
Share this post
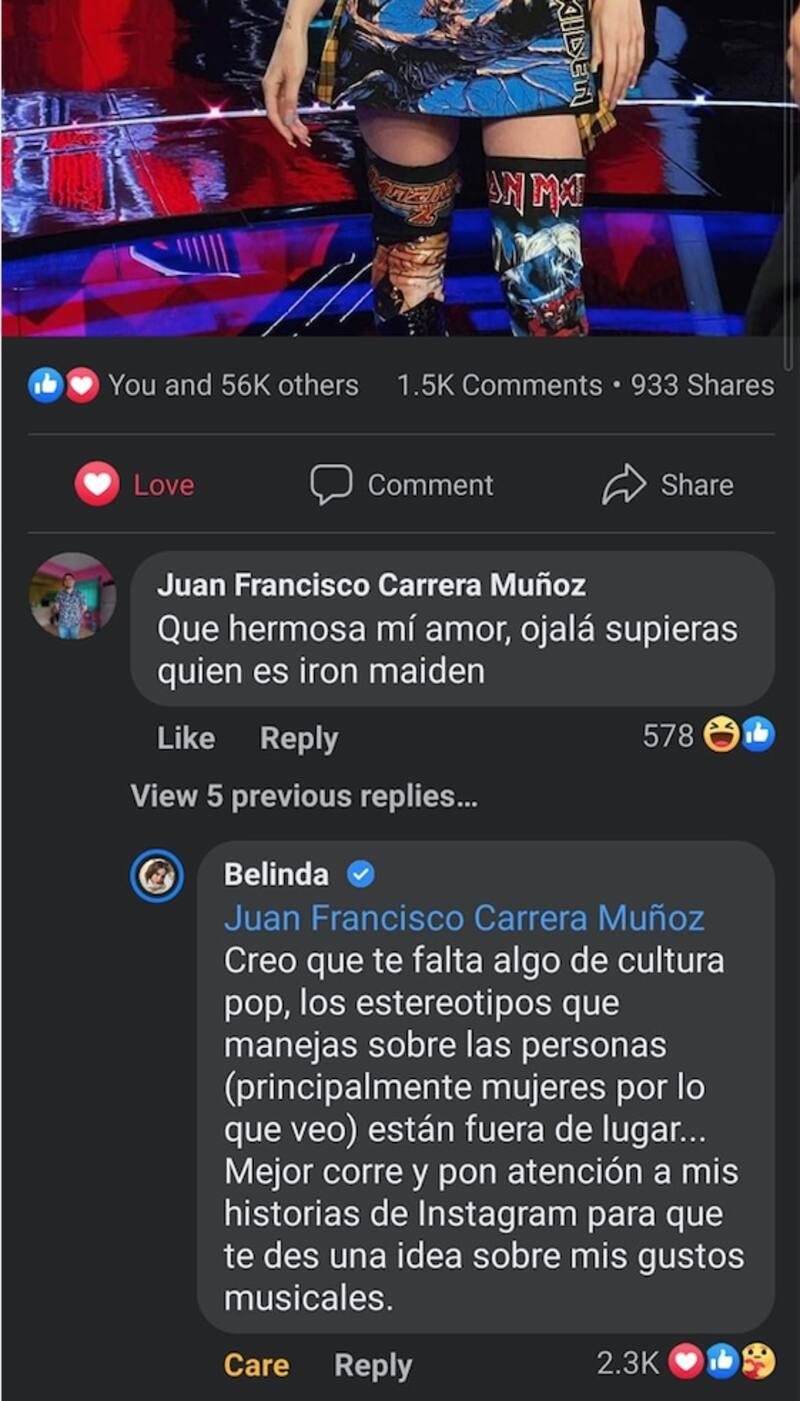coord(668,485)
